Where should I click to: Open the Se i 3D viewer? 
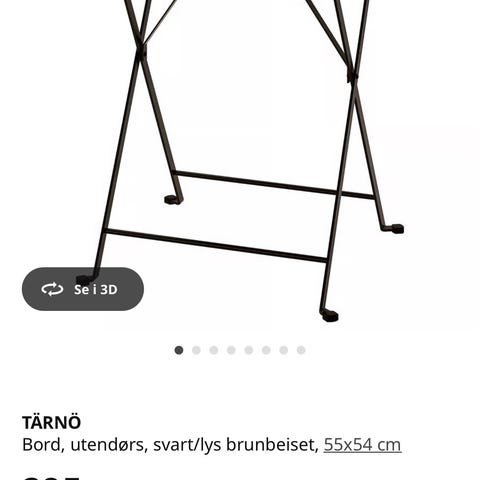[83, 289]
